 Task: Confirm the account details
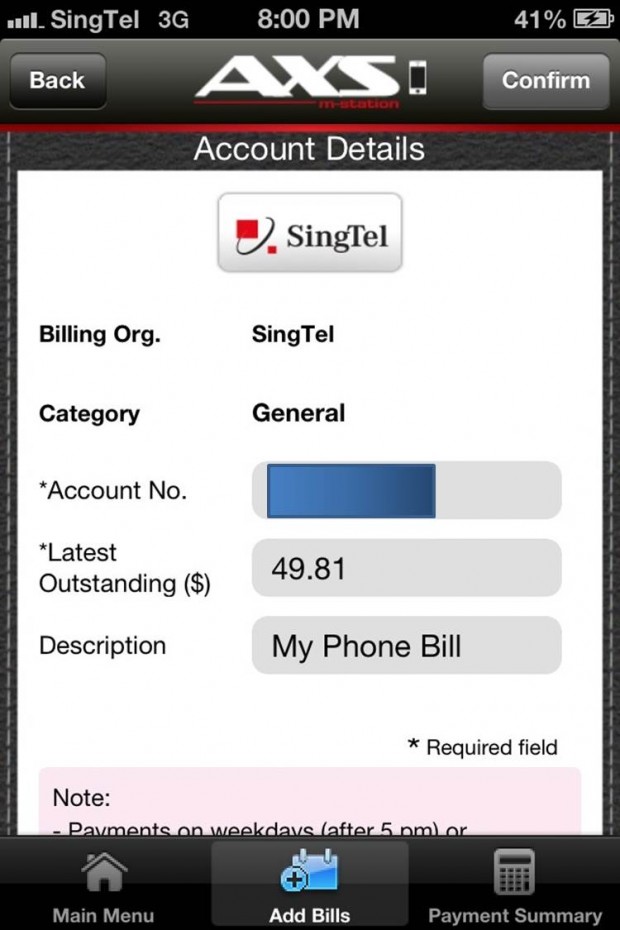(545, 81)
